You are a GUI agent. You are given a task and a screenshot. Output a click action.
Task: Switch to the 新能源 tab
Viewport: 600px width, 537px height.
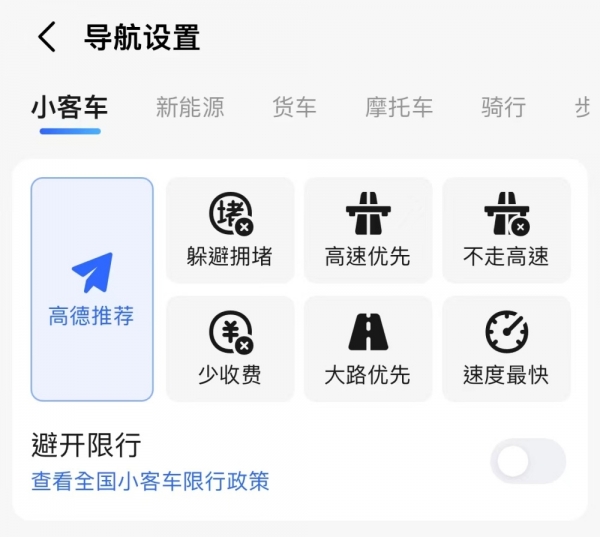pos(190,108)
